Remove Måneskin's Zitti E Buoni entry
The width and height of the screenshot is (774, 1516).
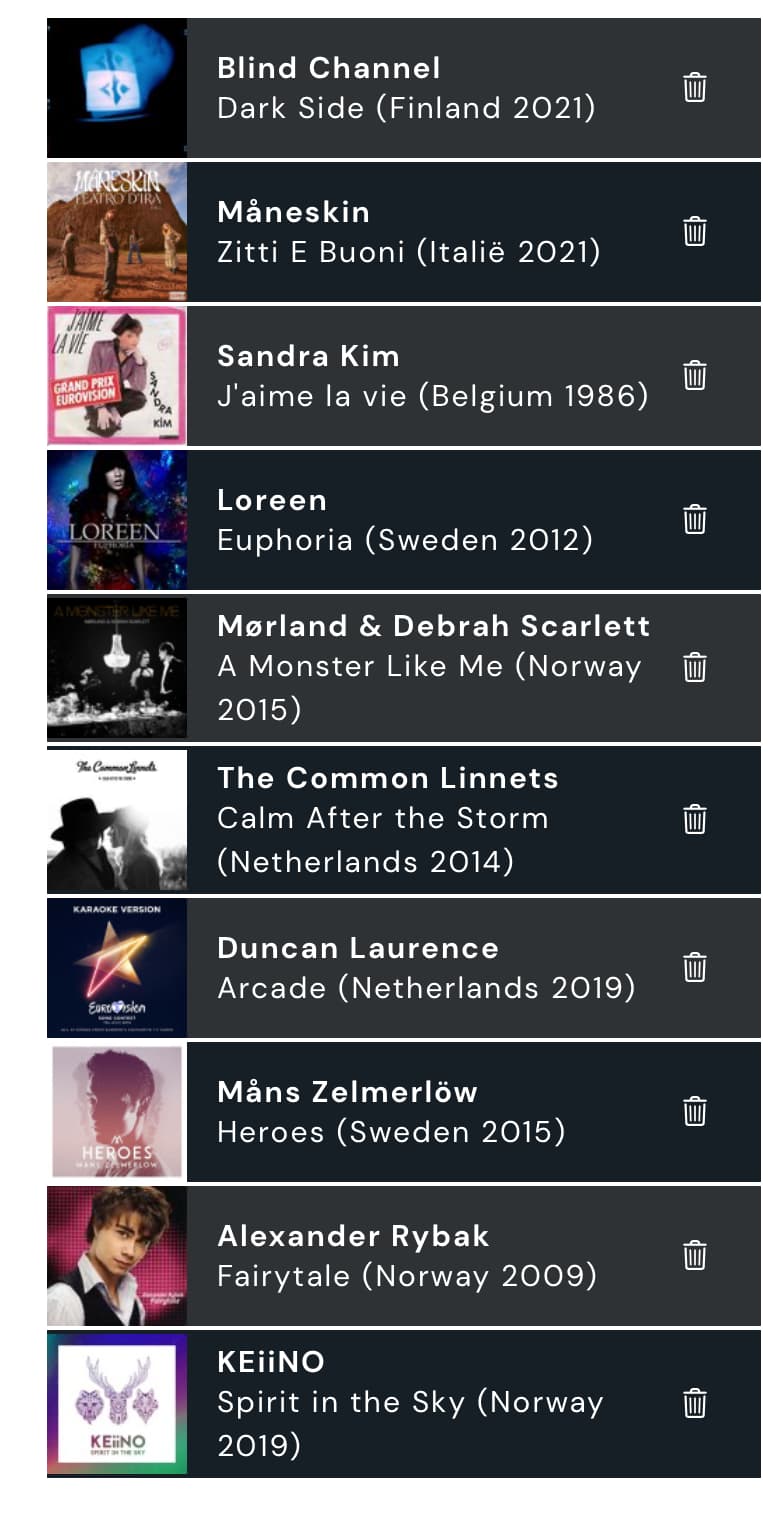click(695, 232)
